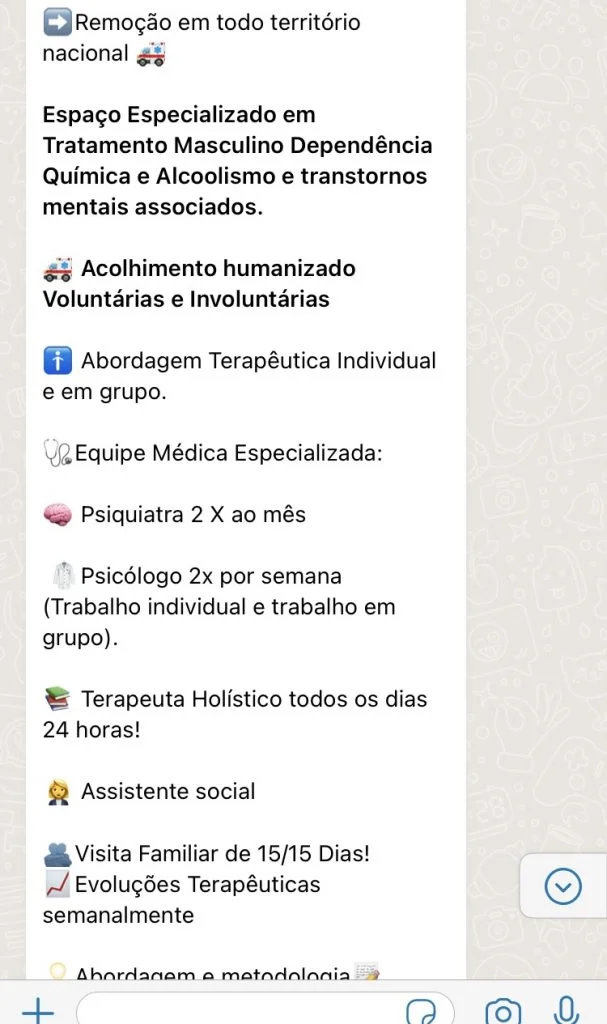Open the camera to send a photo
This screenshot has height=1024, width=607.
[503, 1011]
